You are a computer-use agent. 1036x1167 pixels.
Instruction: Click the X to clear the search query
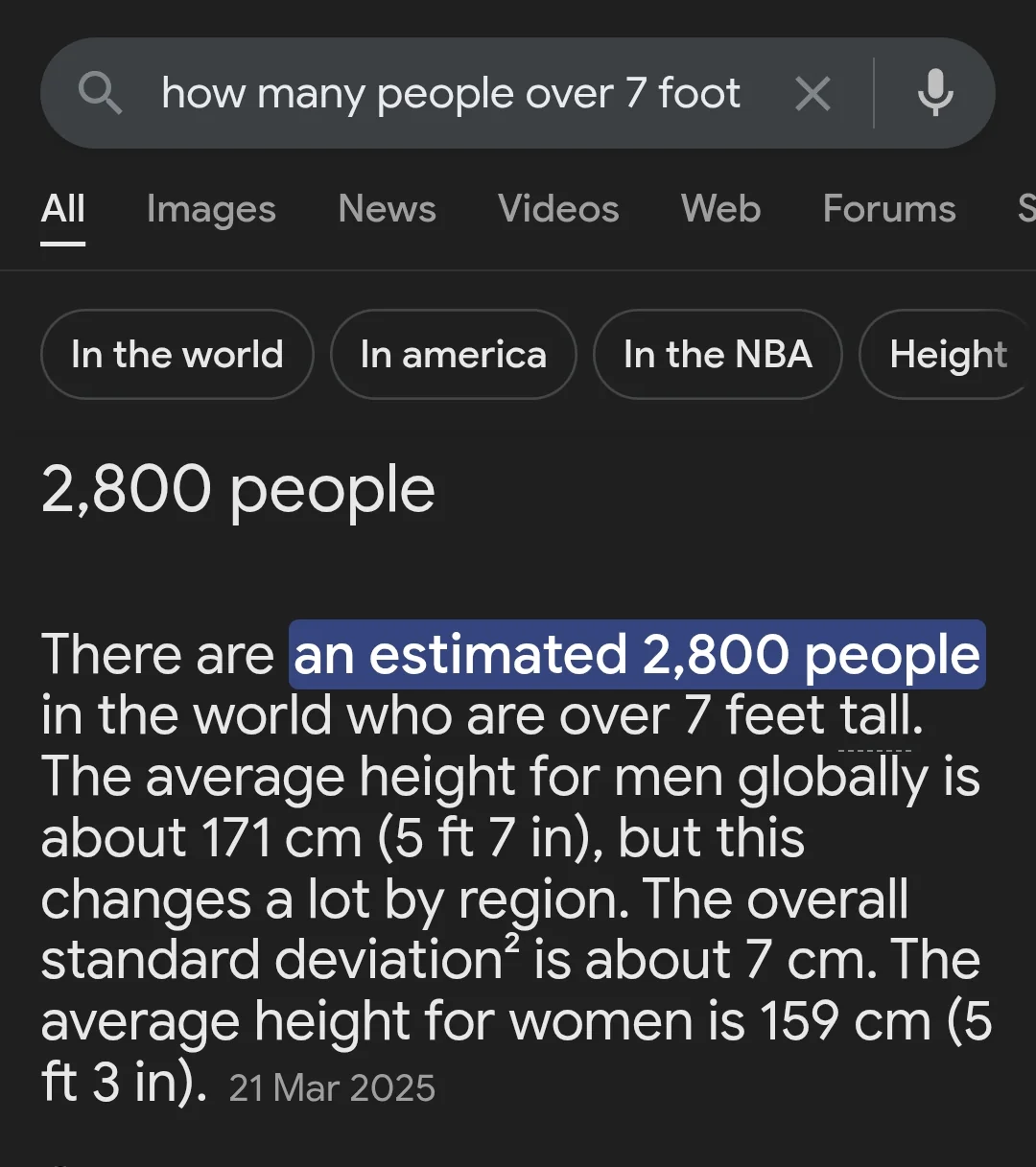point(812,93)
